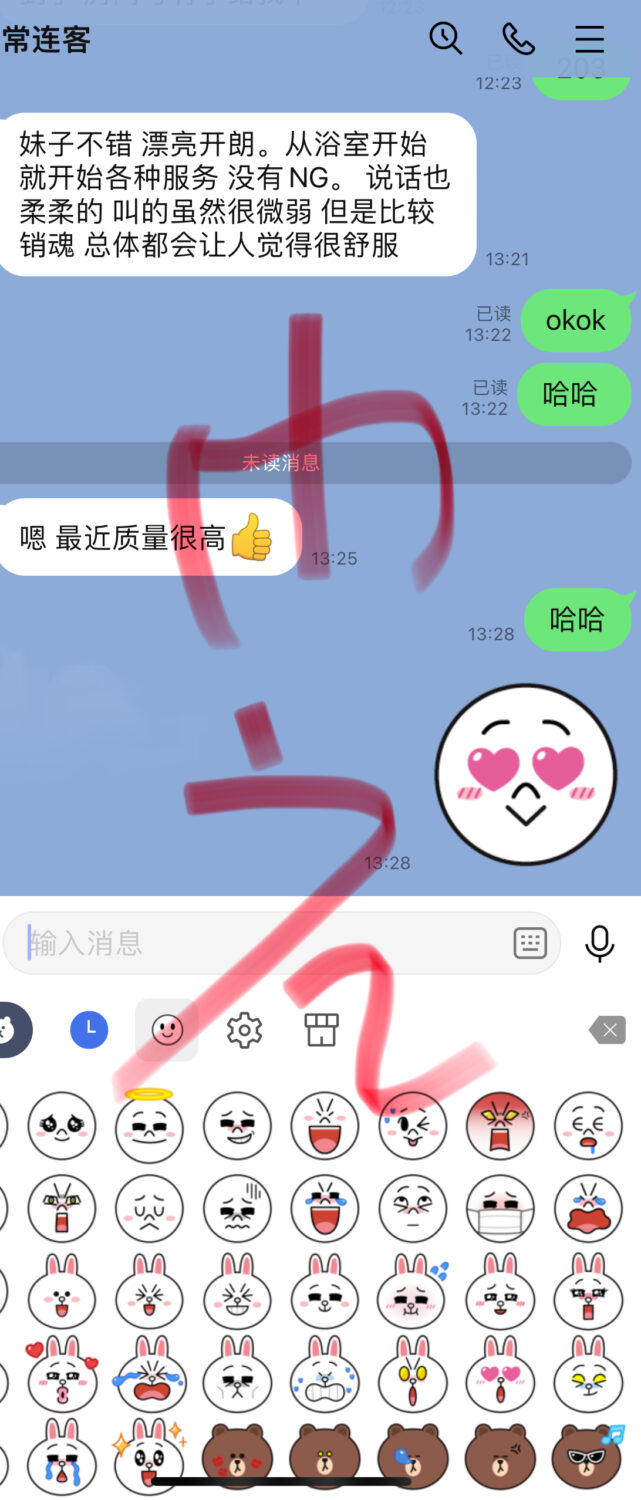Open the heart-eyes sticker in chat
The image size is (641, 1500).
pyautogui.click(x=526, y=774)
